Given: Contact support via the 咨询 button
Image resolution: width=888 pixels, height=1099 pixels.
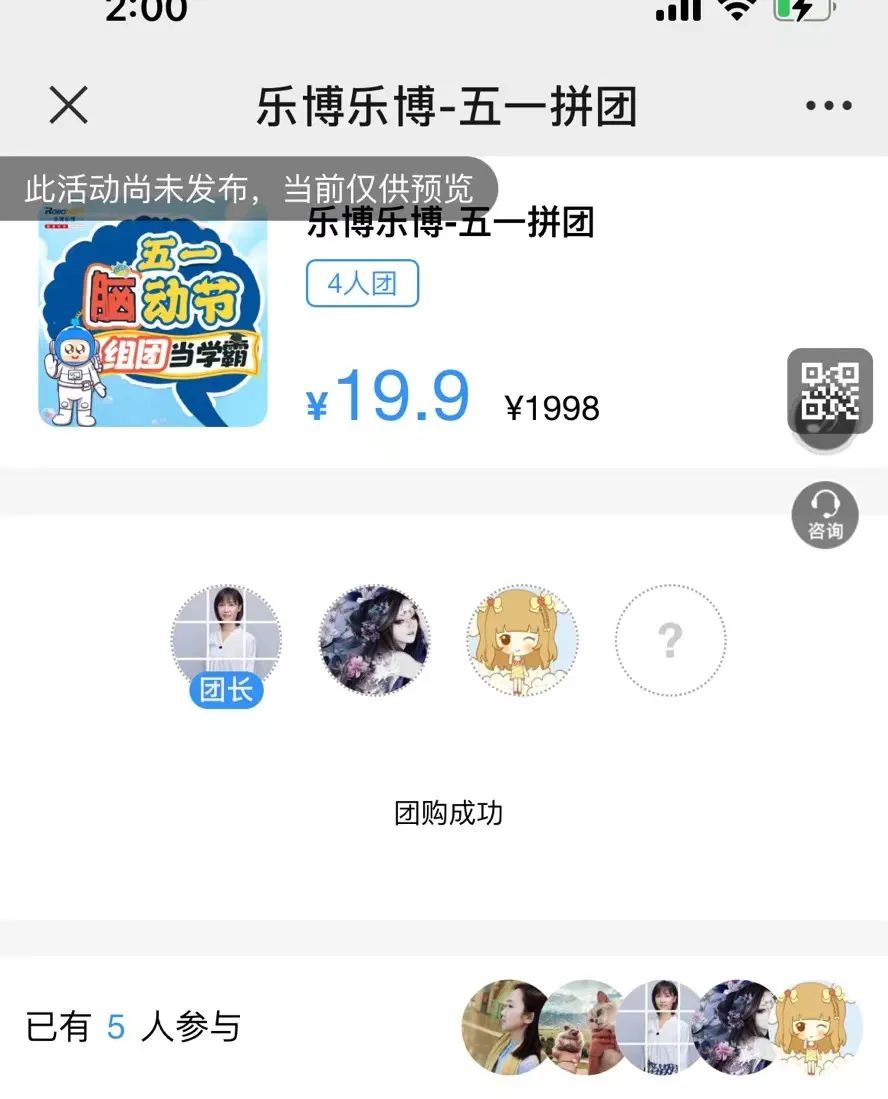Looking at the screenshot, I should [x=825, y=514].
